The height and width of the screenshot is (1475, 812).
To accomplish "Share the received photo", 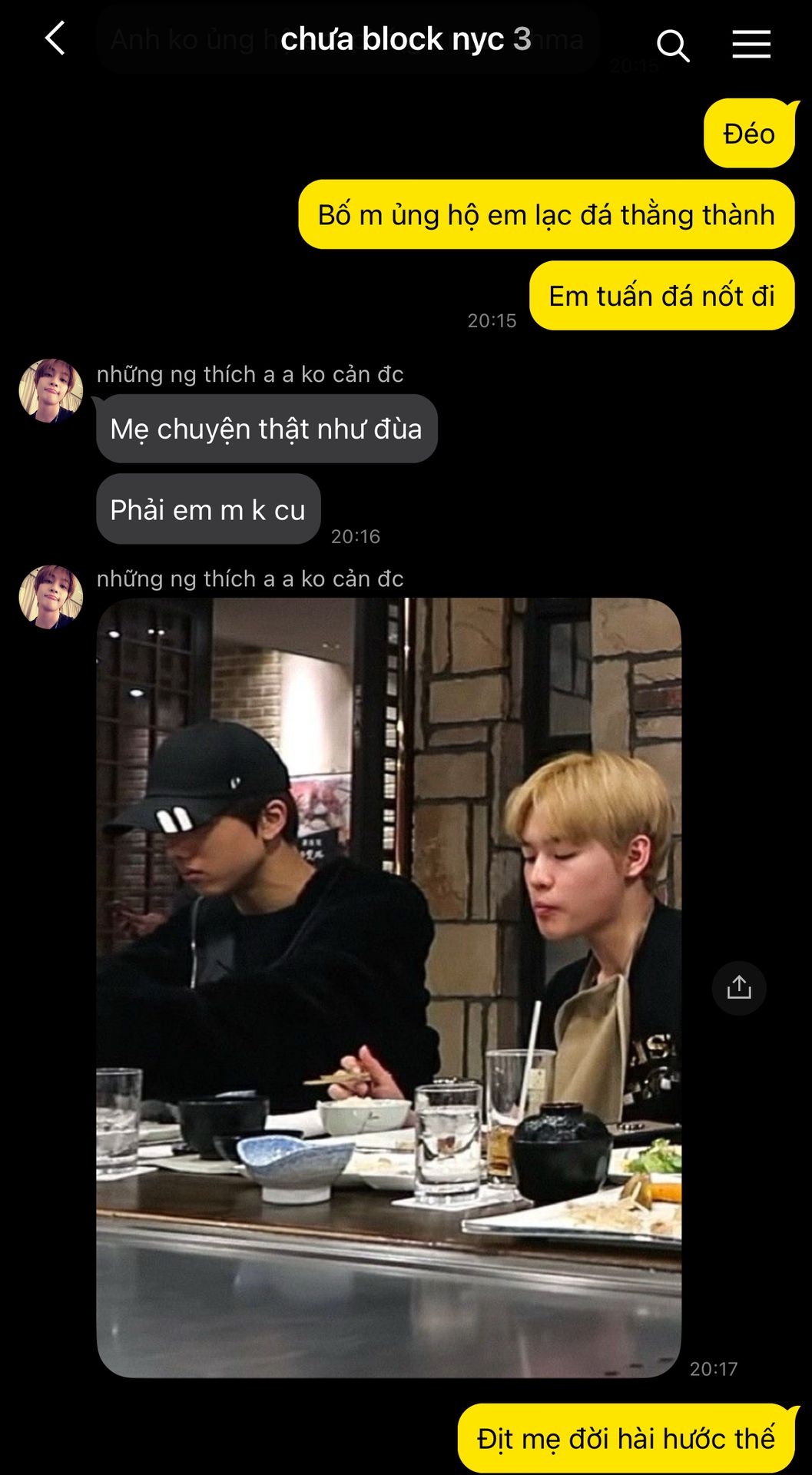I will tap(738, 987).
